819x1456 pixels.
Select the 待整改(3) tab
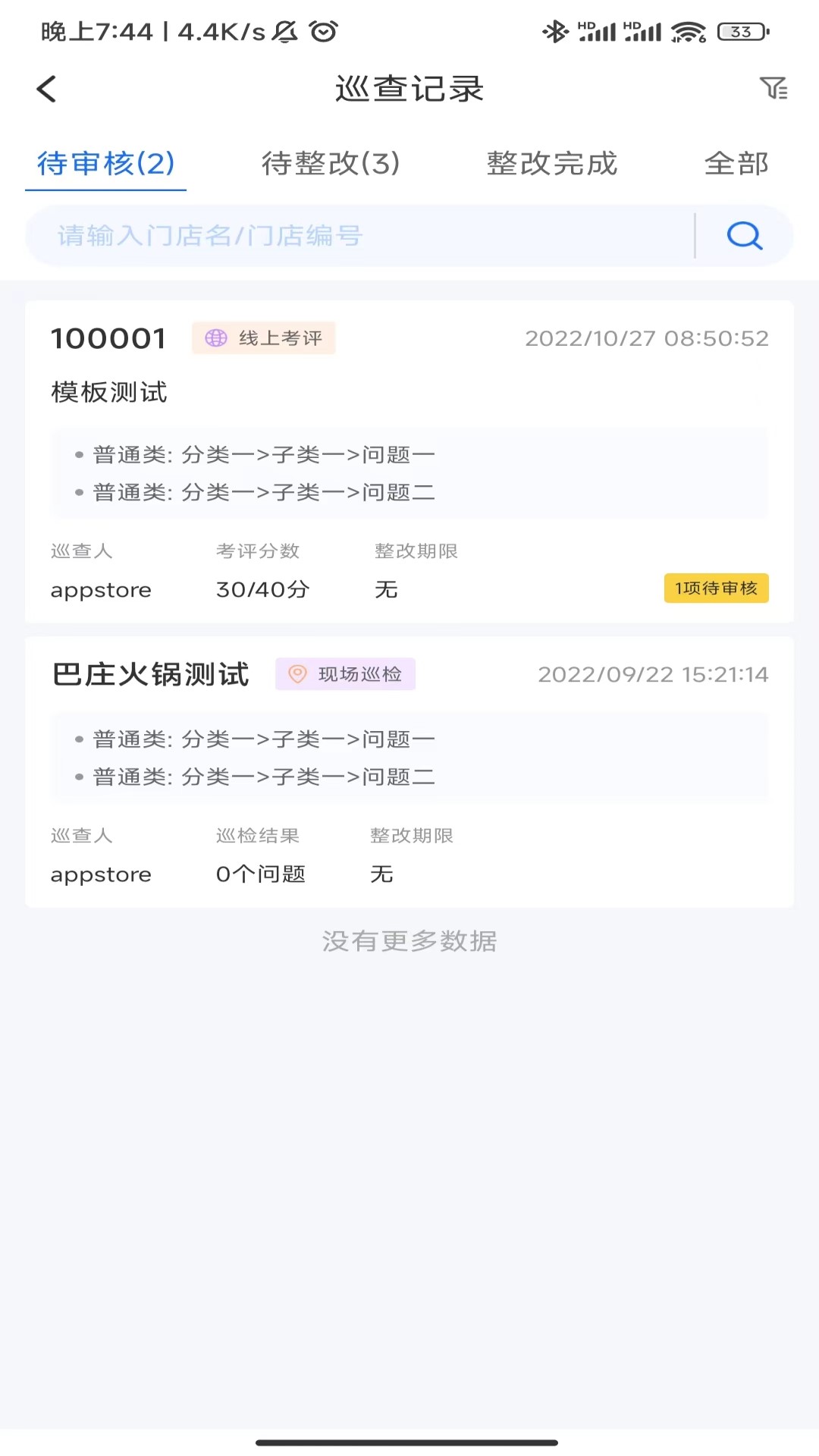330,164
